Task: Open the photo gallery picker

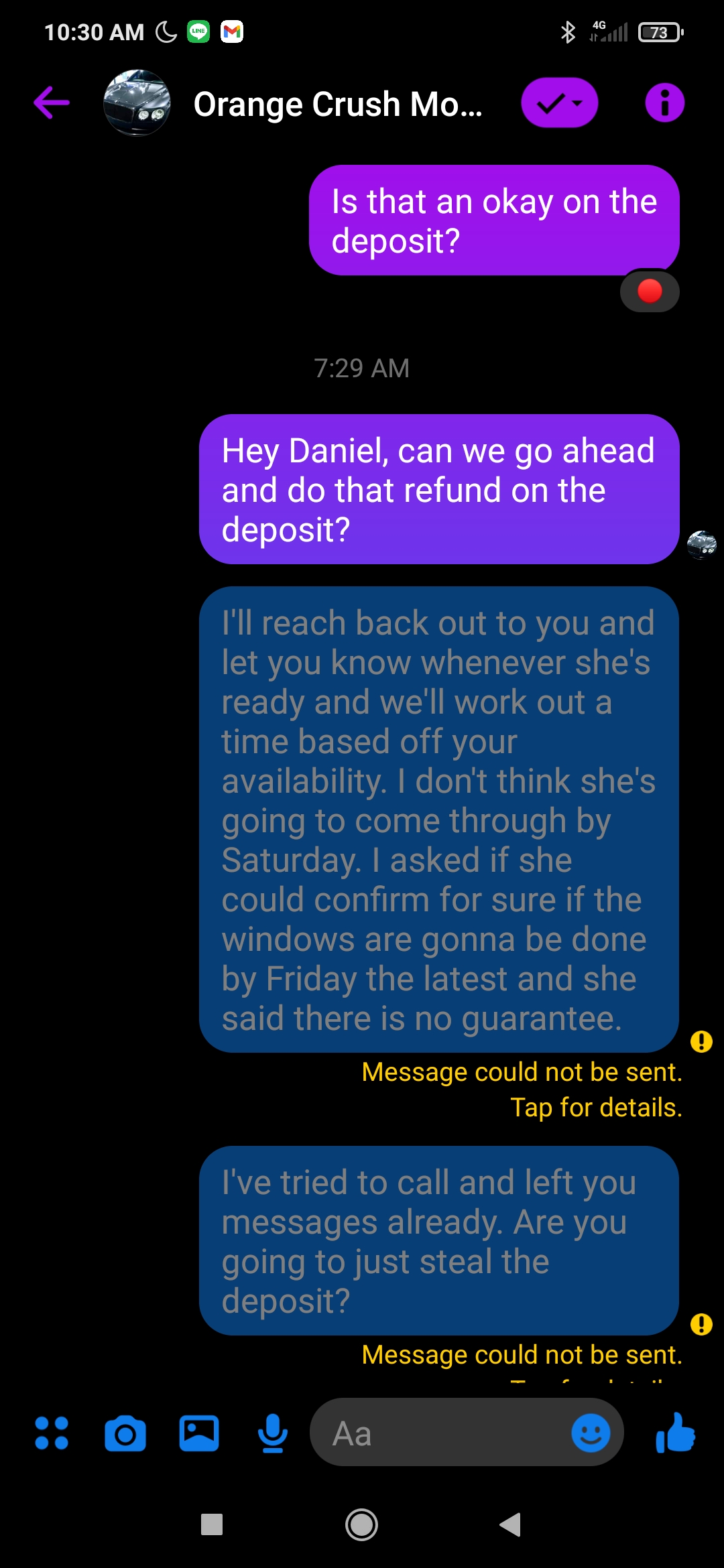Action: click(x=199, y=1433)
